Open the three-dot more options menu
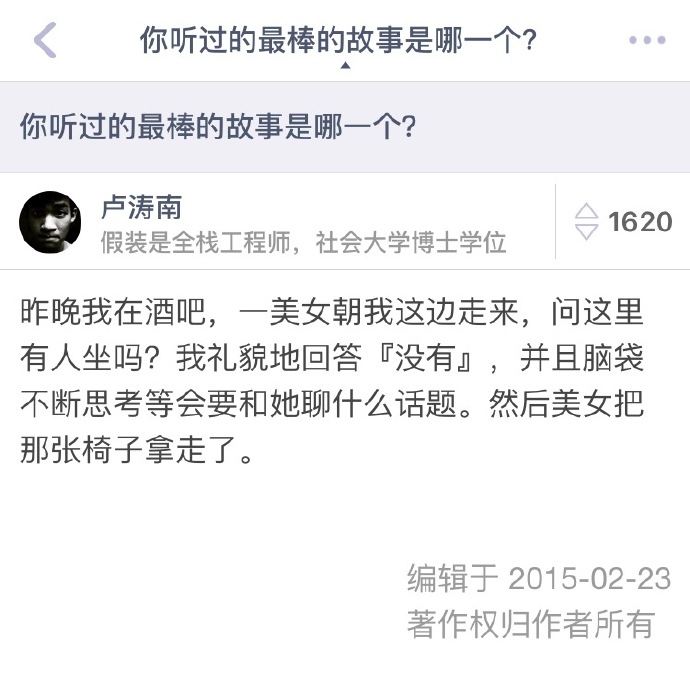Screen dimensions: 690x690 coord(647,41)
